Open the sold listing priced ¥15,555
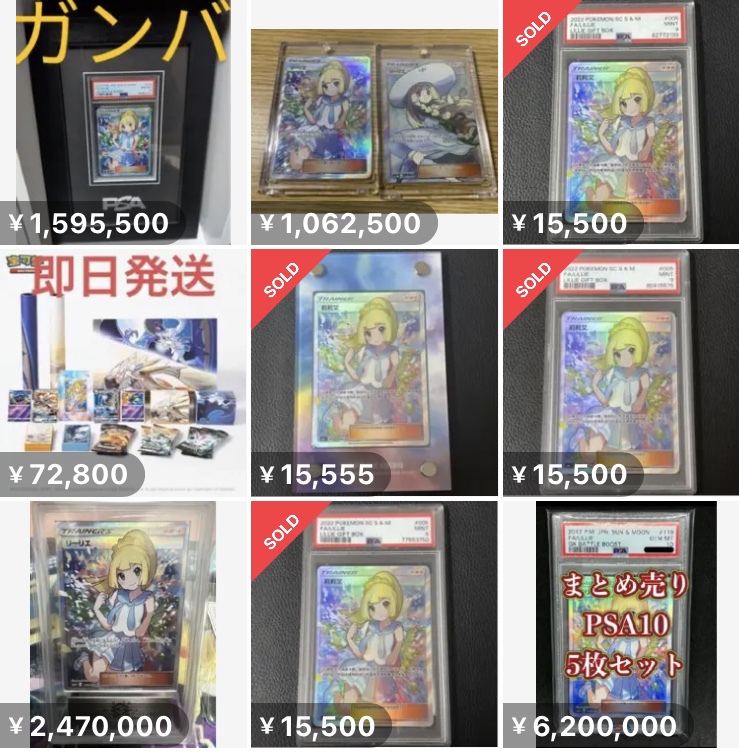Viewport: 739px width, 752px height. tap(373, 372)
